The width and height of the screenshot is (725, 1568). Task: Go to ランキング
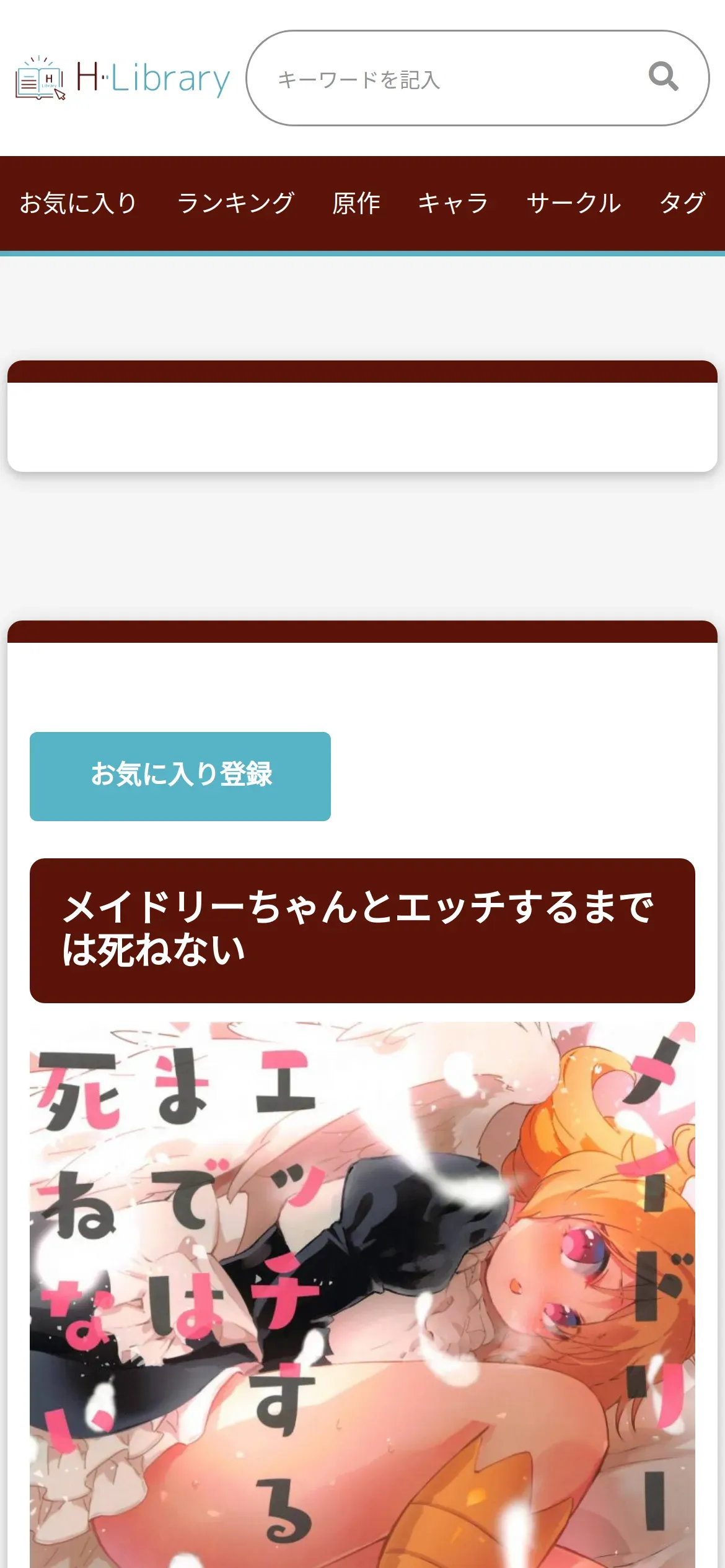point(235,203)
